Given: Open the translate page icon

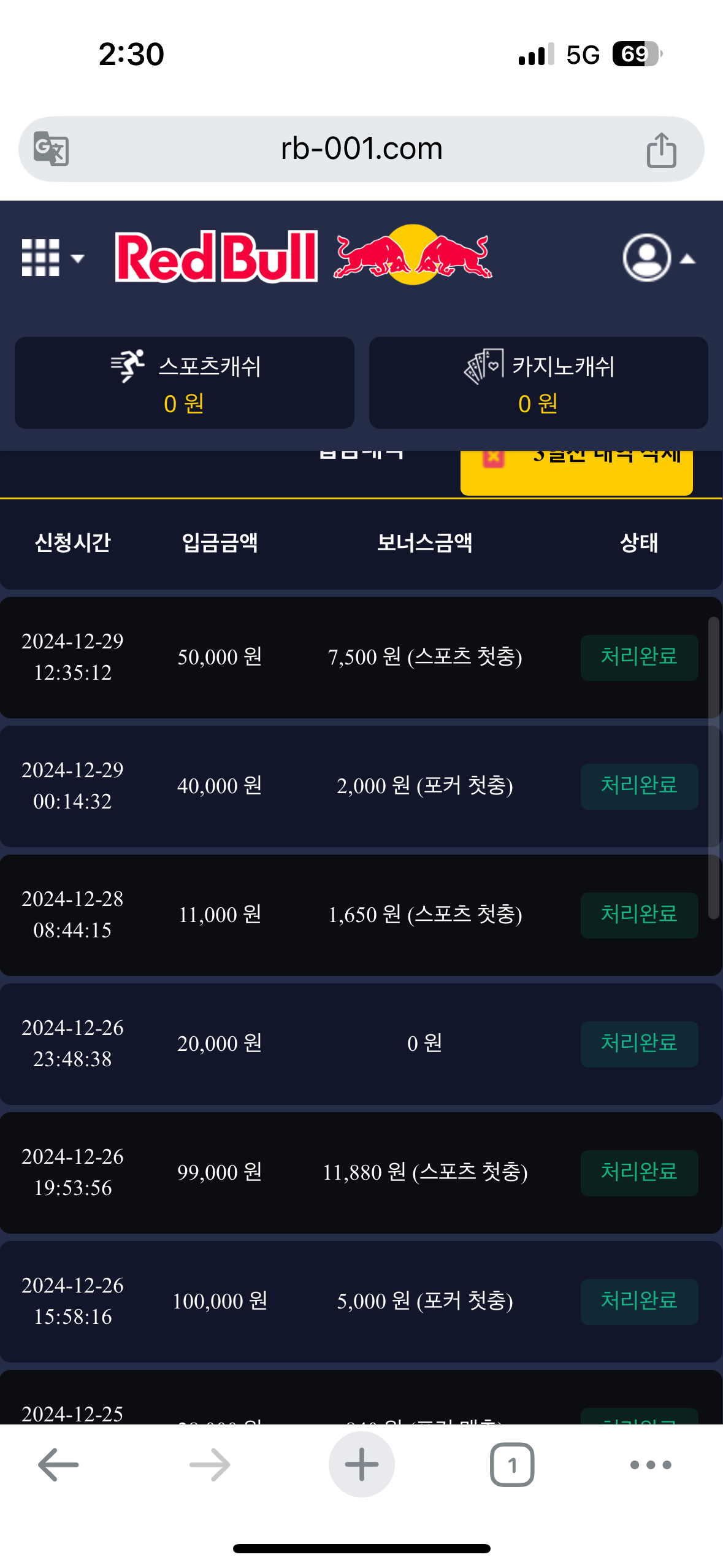Looking at the screenshot, I should tap(51, 149).
